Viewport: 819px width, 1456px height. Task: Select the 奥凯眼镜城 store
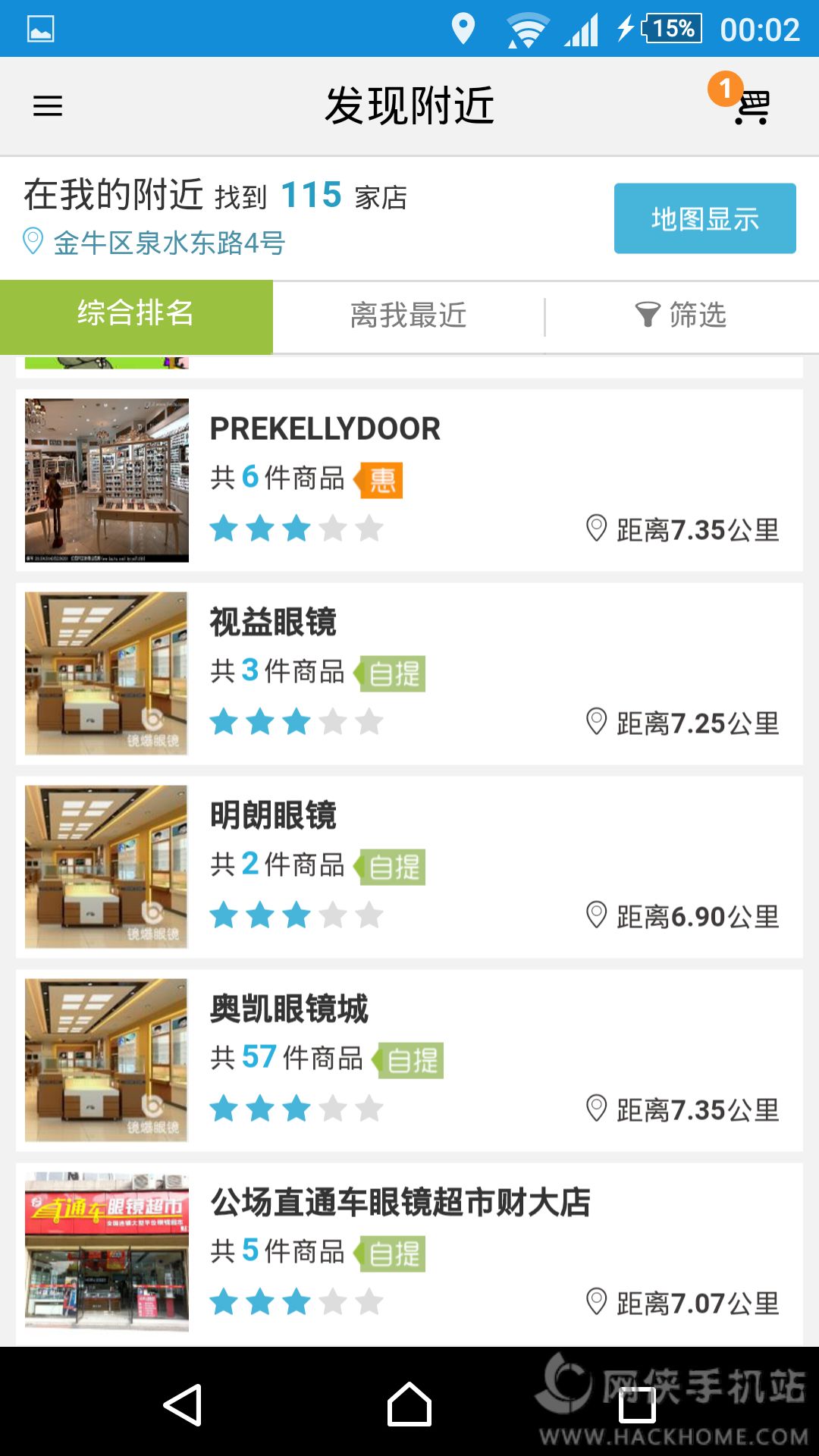409,1060
